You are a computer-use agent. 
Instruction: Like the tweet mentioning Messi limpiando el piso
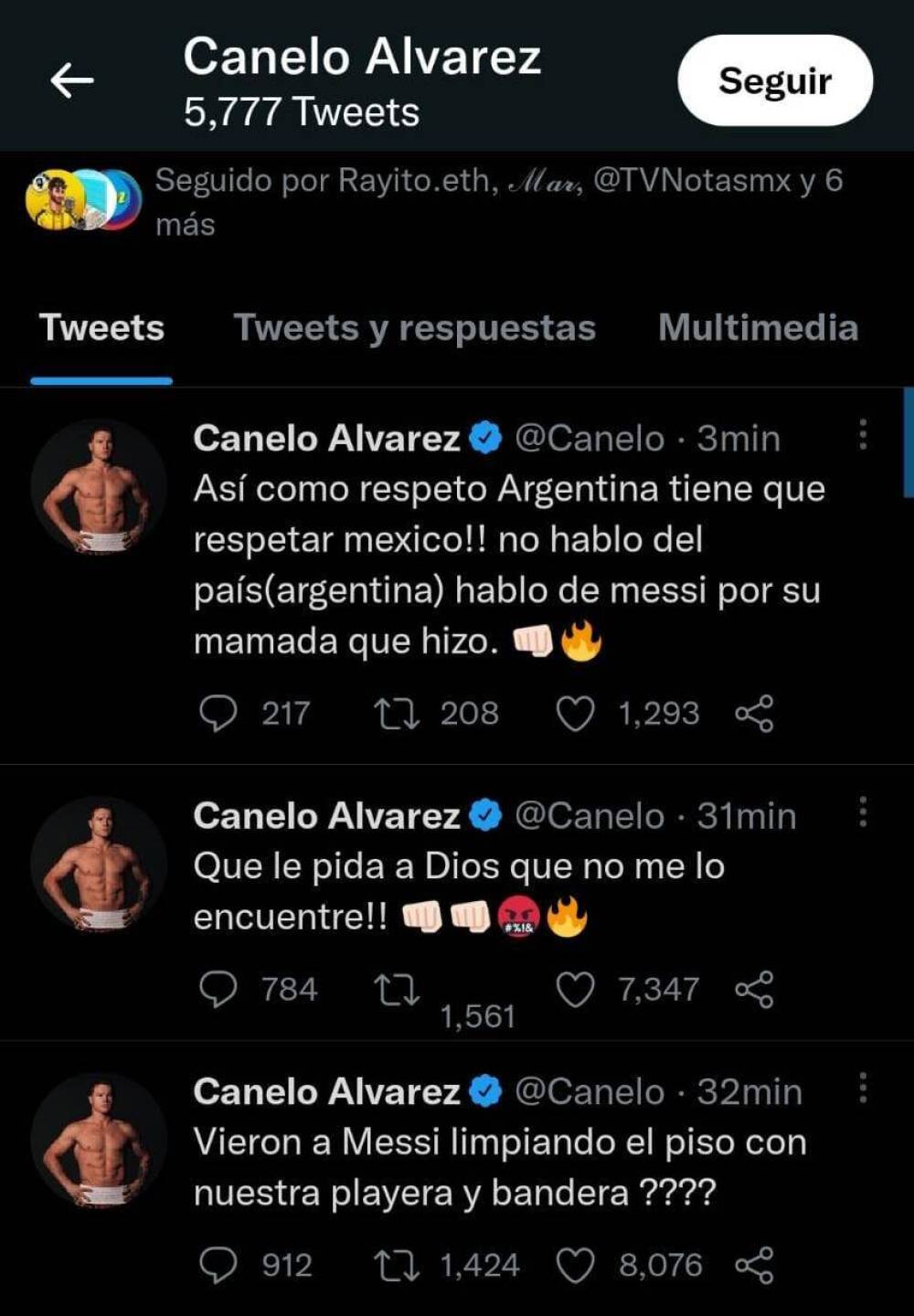tap(574, 1265)
